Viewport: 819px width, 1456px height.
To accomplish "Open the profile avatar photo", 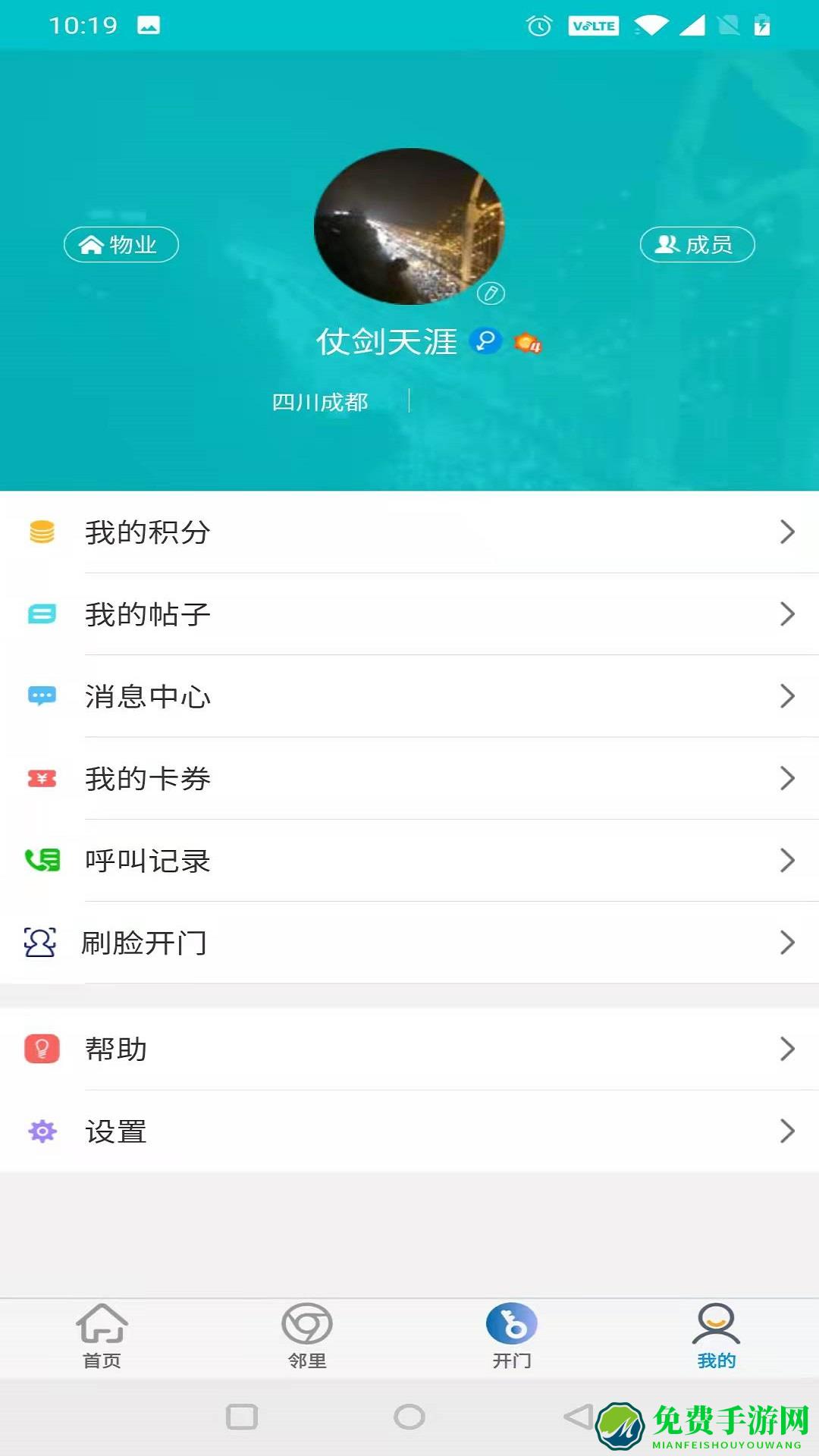I will pyautogui.click(x=409, y=226).
